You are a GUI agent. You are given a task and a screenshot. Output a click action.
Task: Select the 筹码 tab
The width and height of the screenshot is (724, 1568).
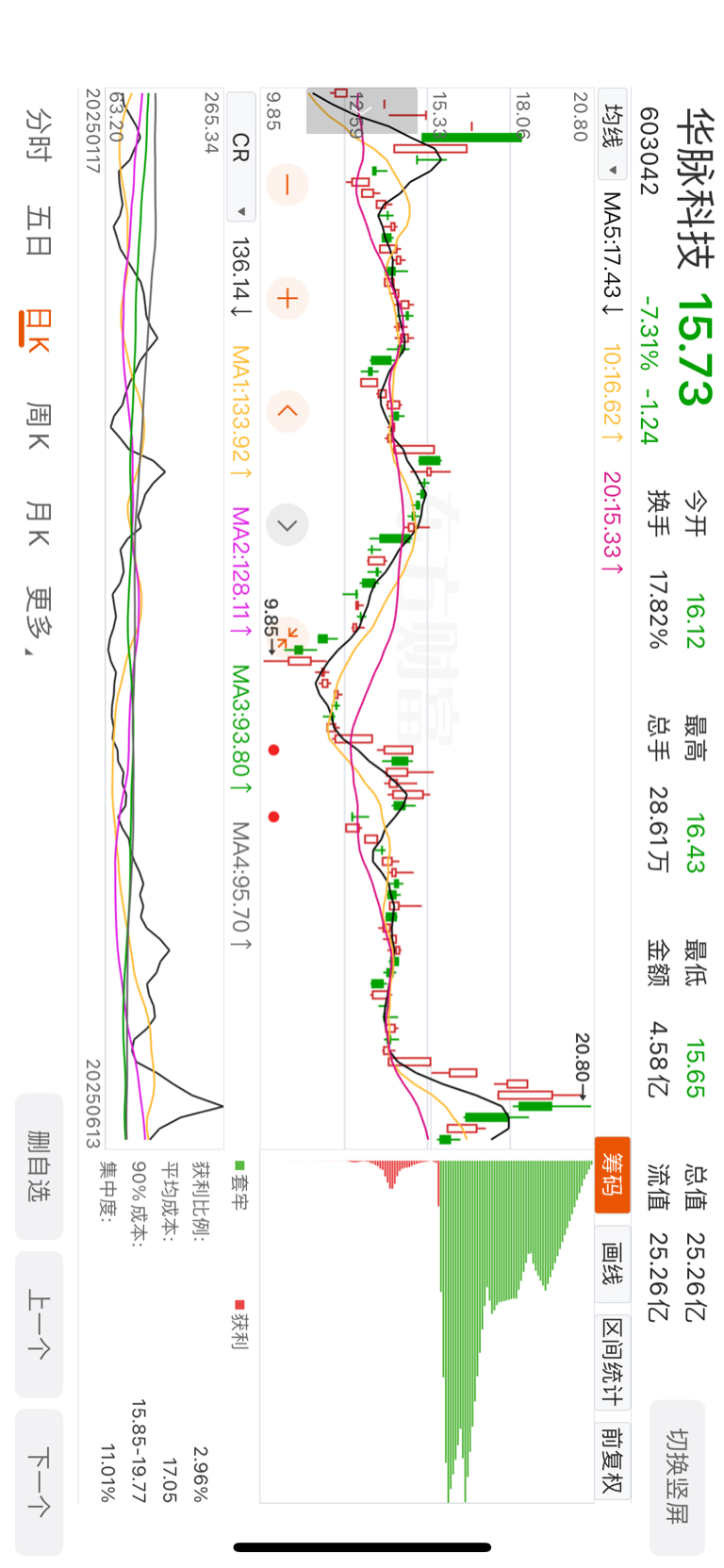tap(612, 1175)
